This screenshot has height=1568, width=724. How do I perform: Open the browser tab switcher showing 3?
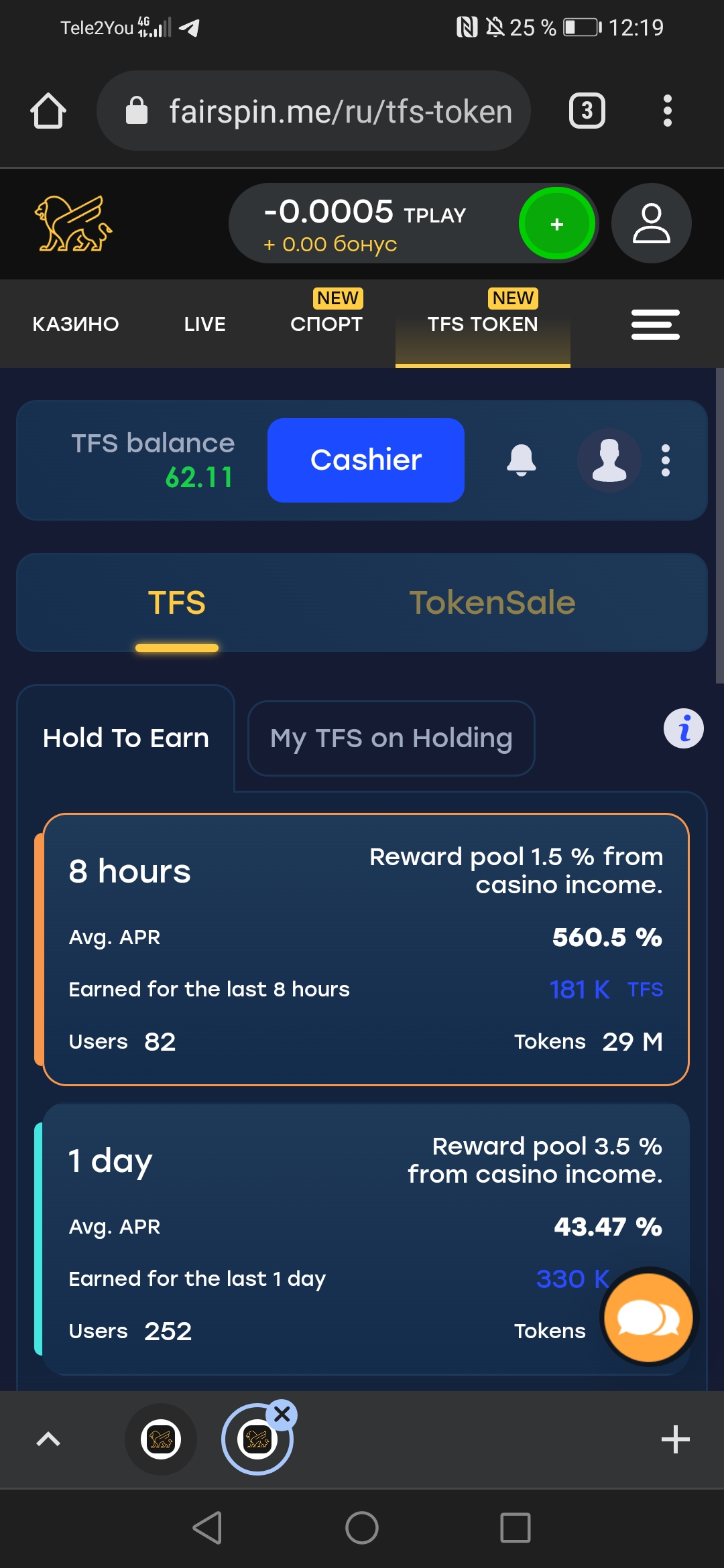tap(587, 111)
